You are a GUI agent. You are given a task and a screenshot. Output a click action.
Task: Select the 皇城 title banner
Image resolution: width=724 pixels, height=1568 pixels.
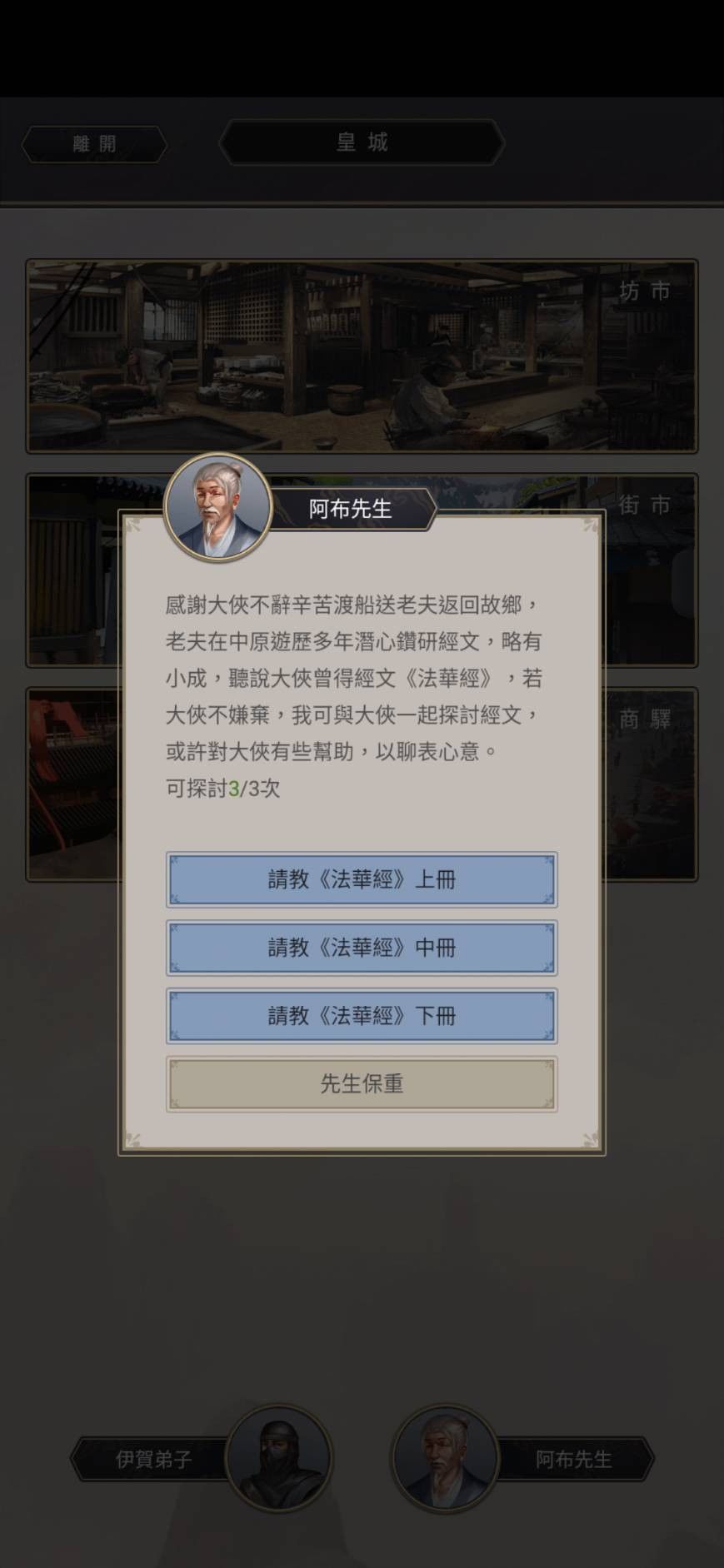click(x=362, y=142)
